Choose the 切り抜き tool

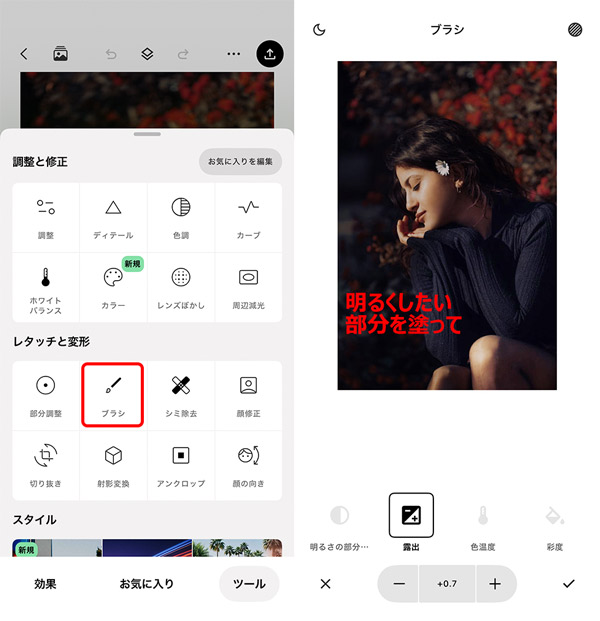pos(46,464)
